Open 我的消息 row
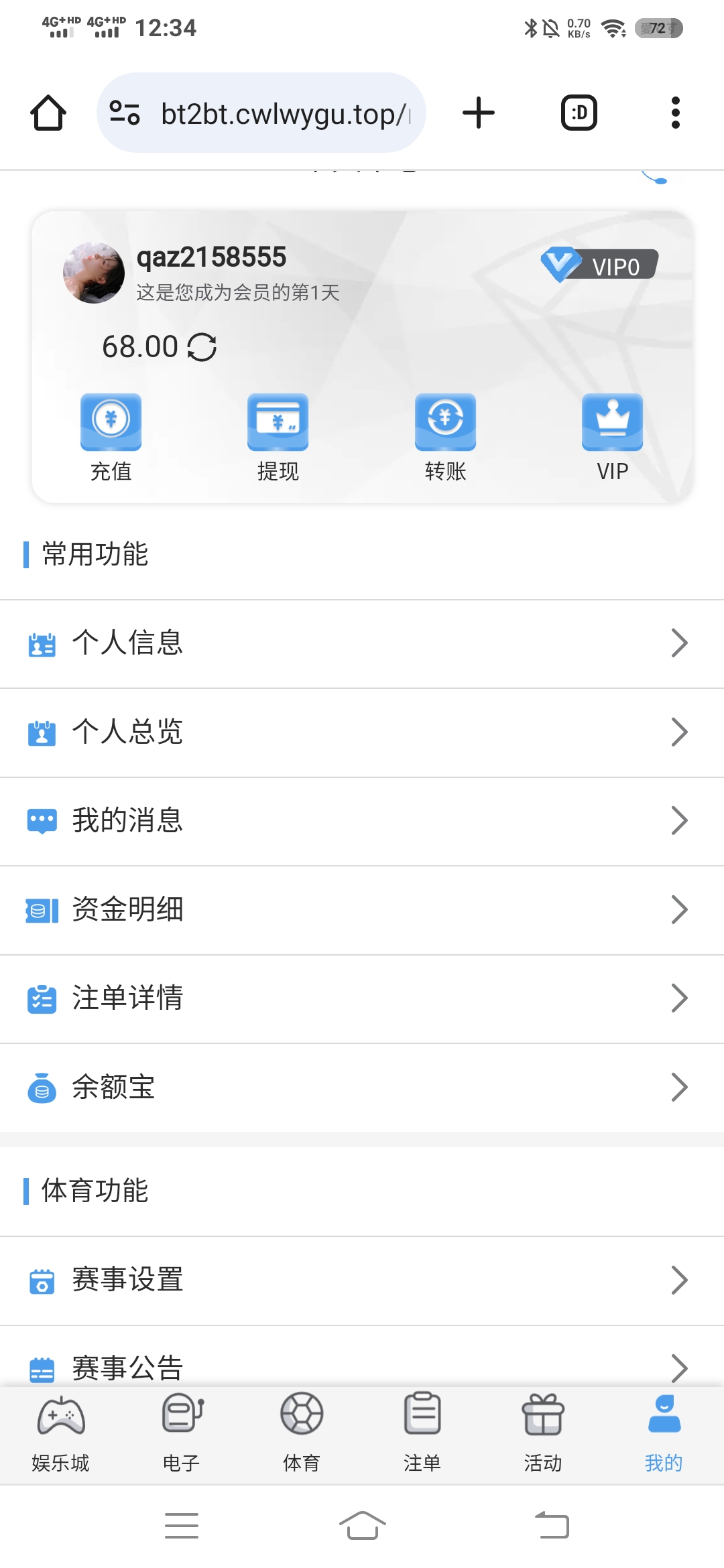Screen dimensions: 724x1568 point(362,821)
